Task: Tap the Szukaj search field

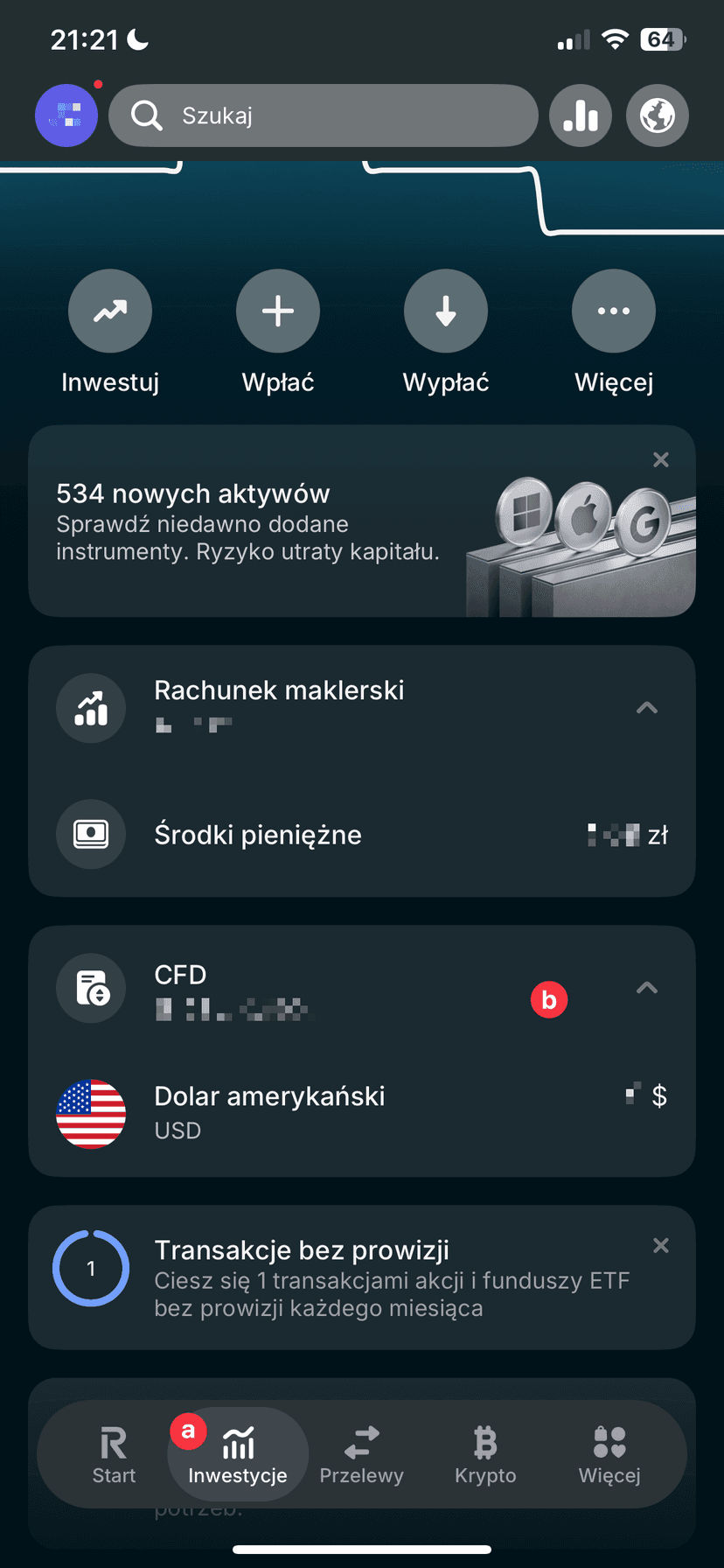Action: point(324,115)
